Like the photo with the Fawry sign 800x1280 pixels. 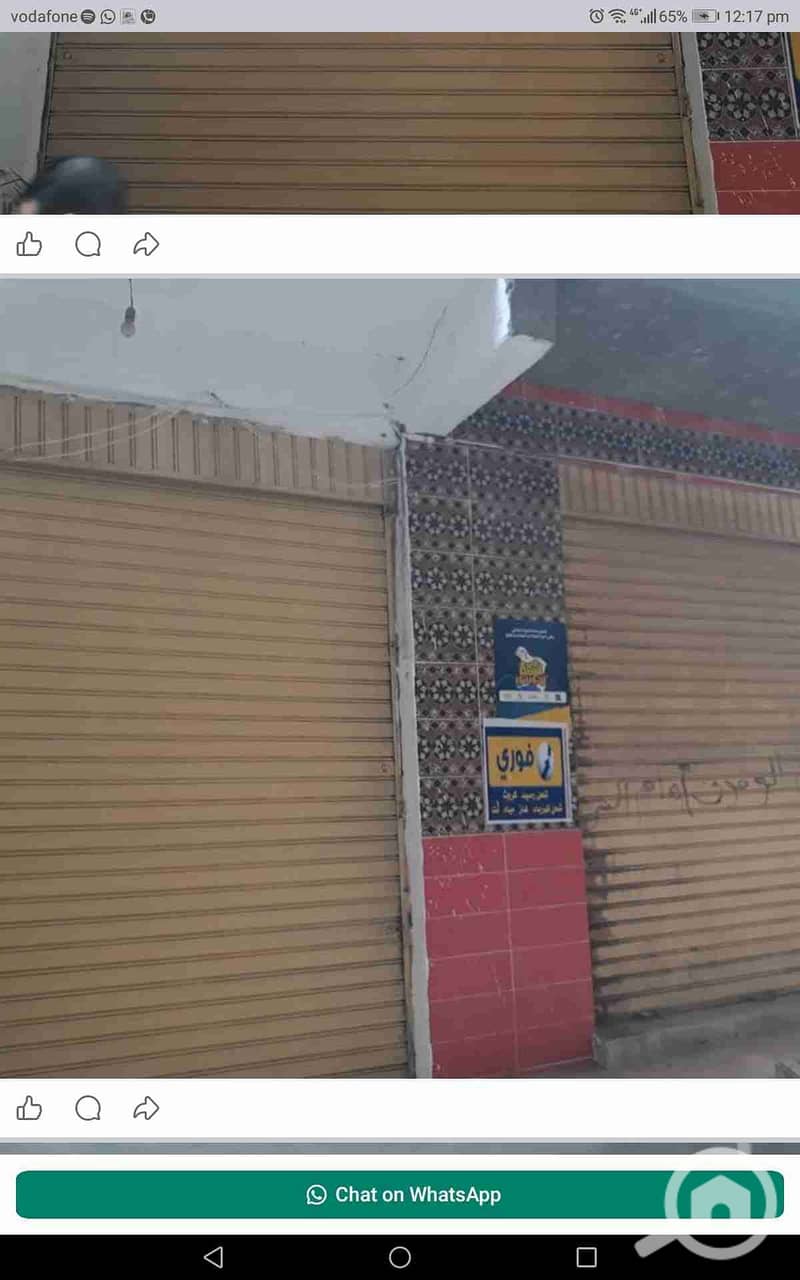30,1108
